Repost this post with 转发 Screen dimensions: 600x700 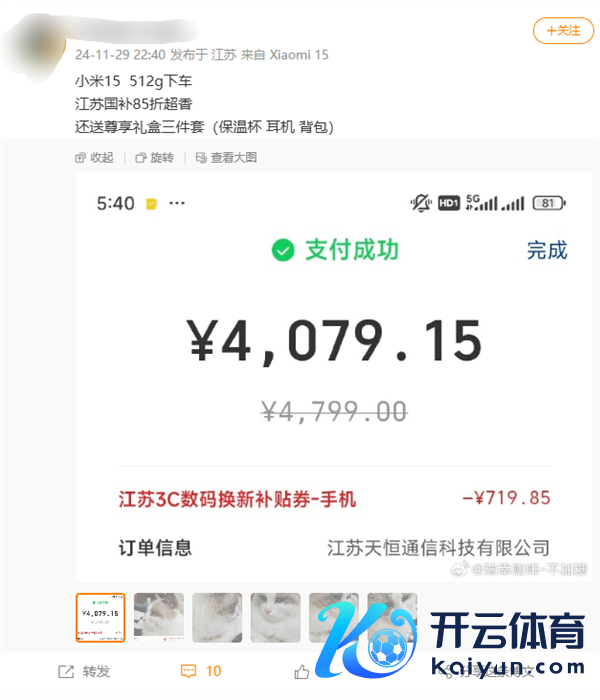[x=85, y=671]
